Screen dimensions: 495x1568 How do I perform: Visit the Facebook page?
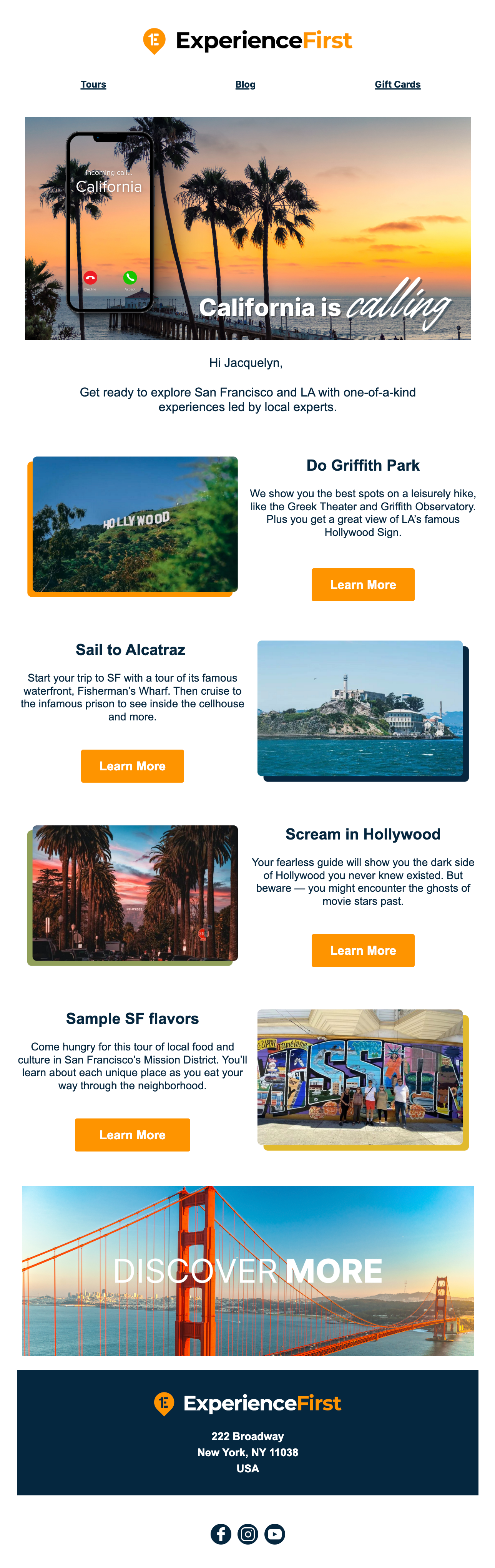[x=221, y=1534]
